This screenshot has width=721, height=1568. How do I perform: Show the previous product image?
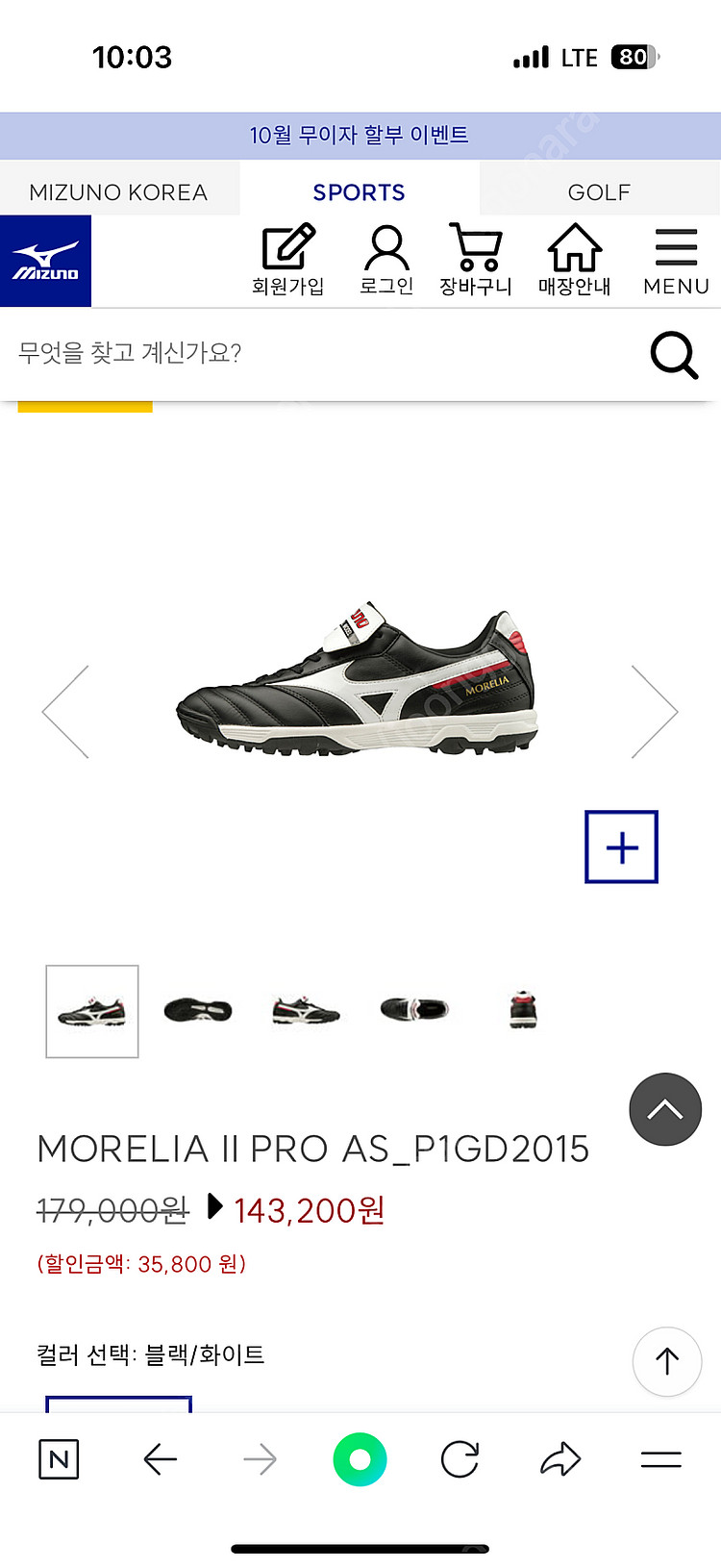66,712
